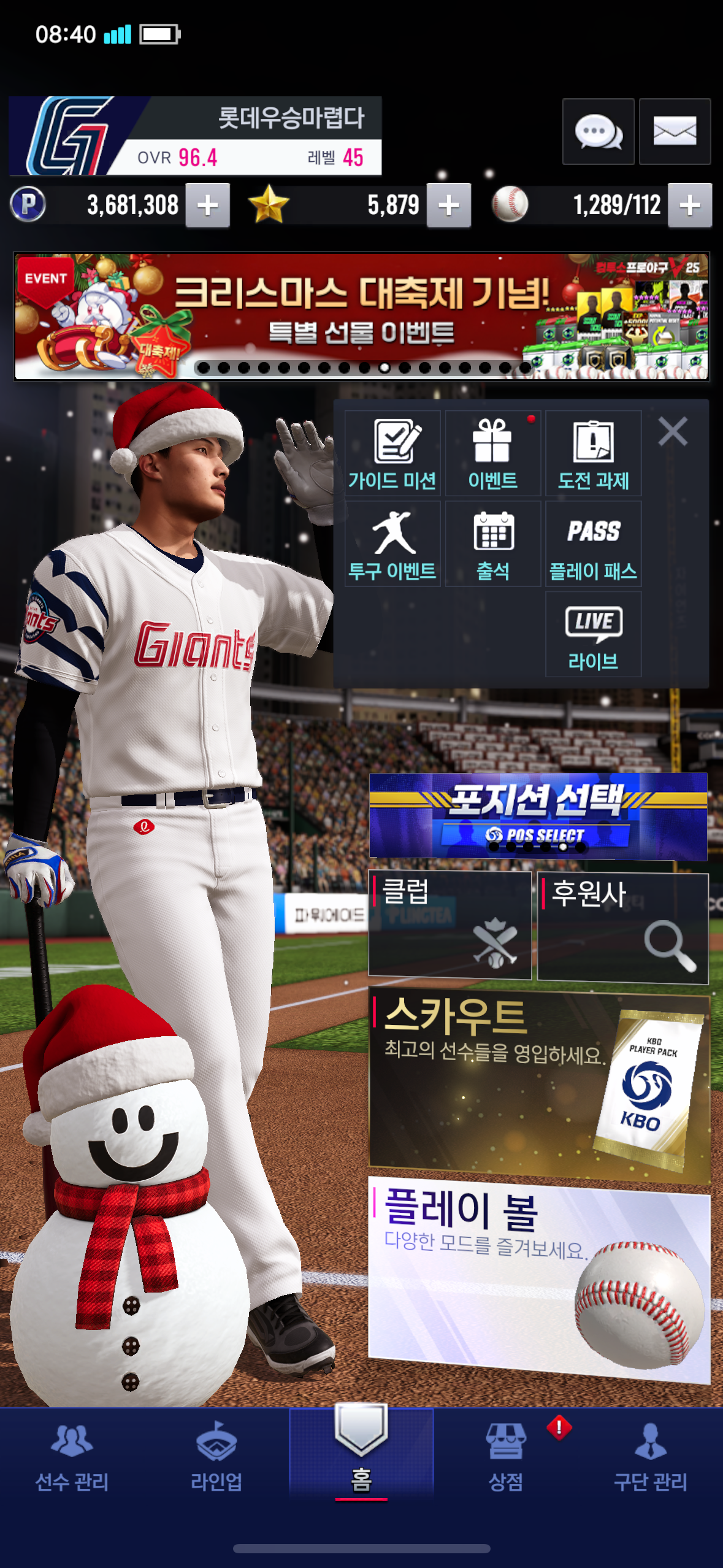Open the 후원사 sponsor search
This screenshot has height=1568, width=723.
pos(622,928)
